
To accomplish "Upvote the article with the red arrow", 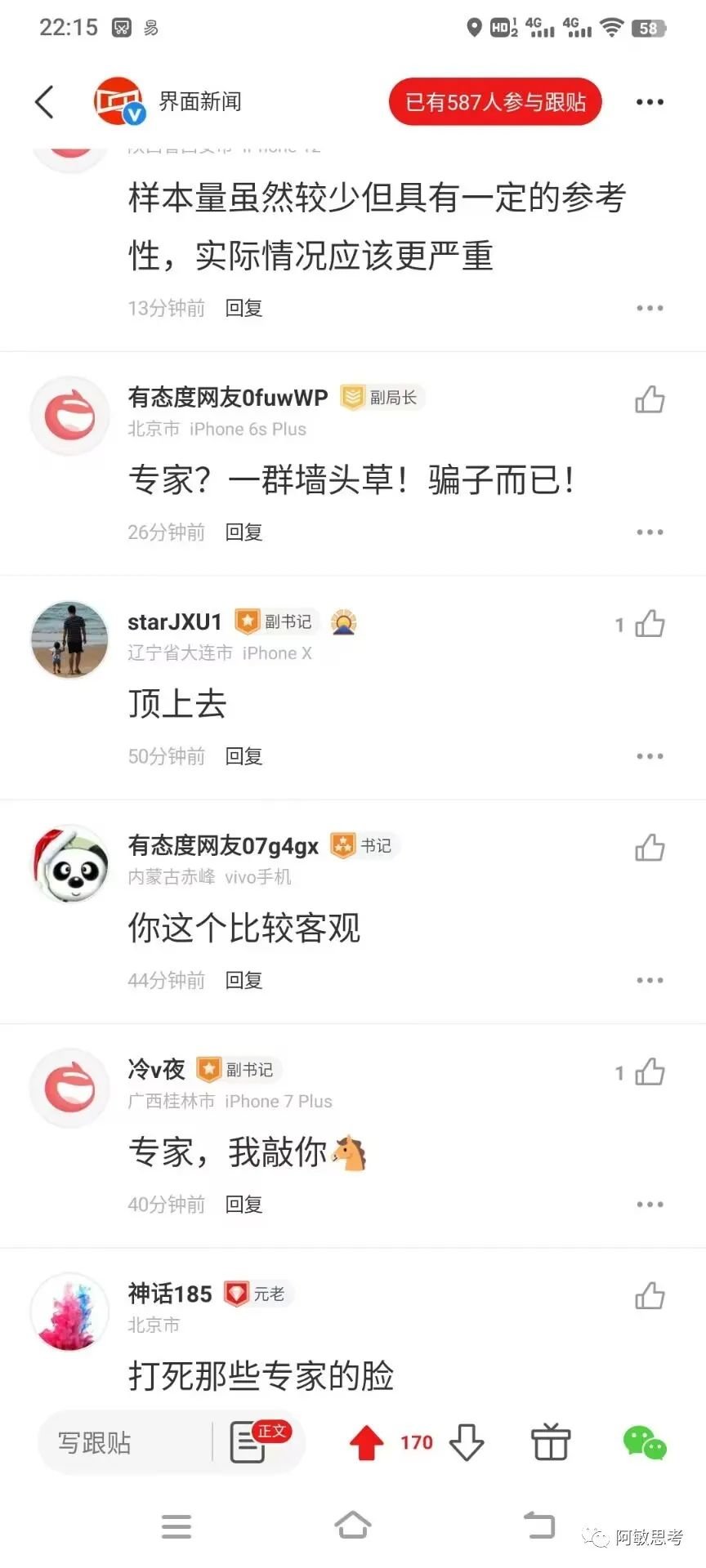I will tap(367, 1443).
